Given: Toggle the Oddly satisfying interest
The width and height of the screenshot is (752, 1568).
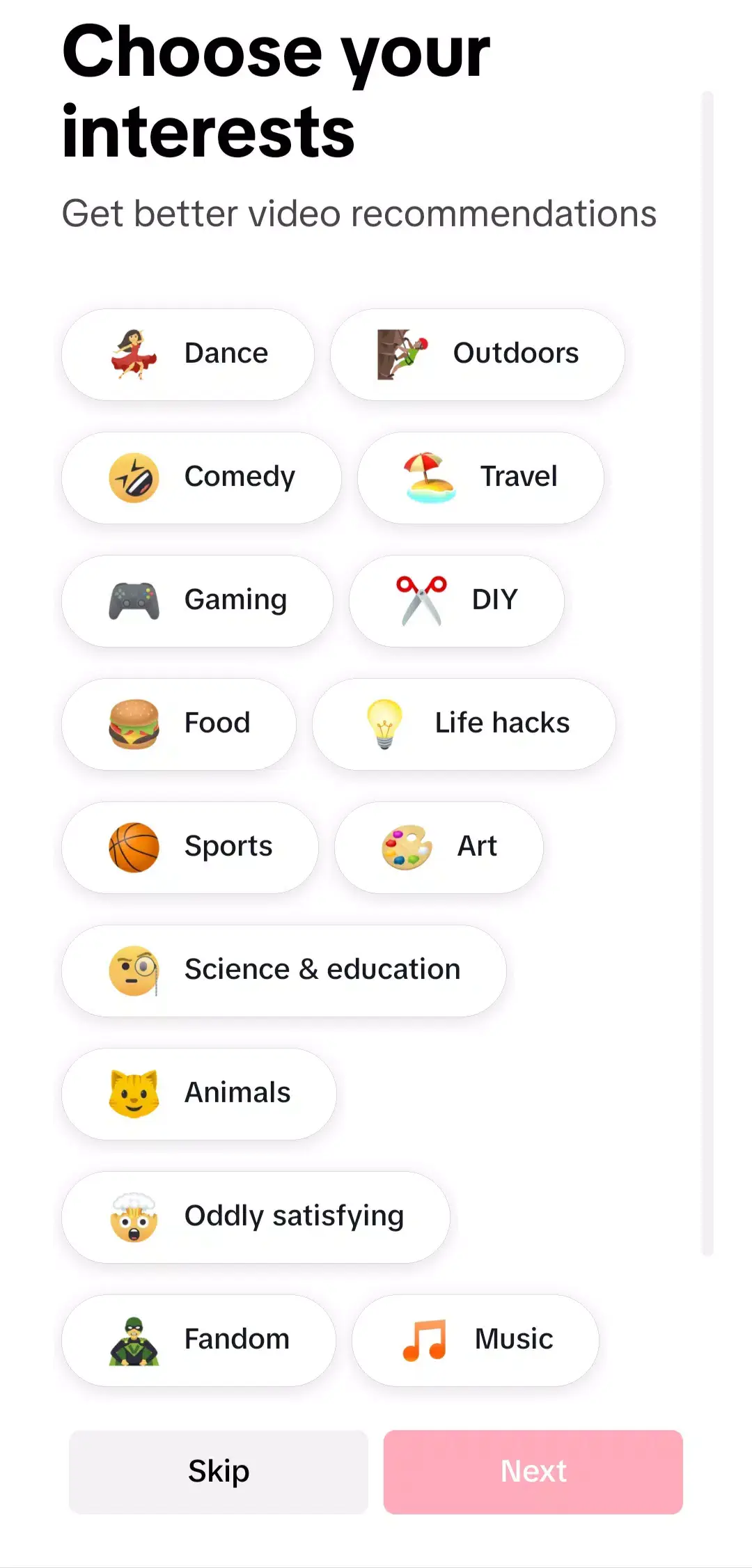Looking at the screenshot, I should coord(255,1216).
